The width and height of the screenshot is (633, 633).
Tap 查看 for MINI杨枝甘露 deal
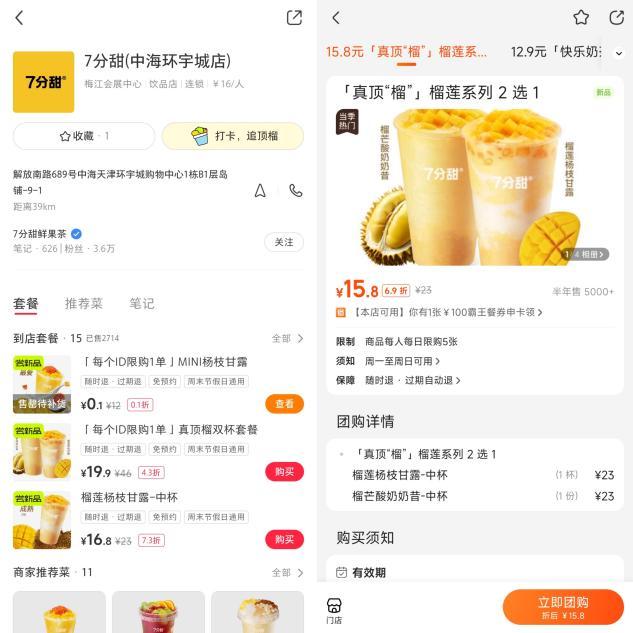click(284, 404)
